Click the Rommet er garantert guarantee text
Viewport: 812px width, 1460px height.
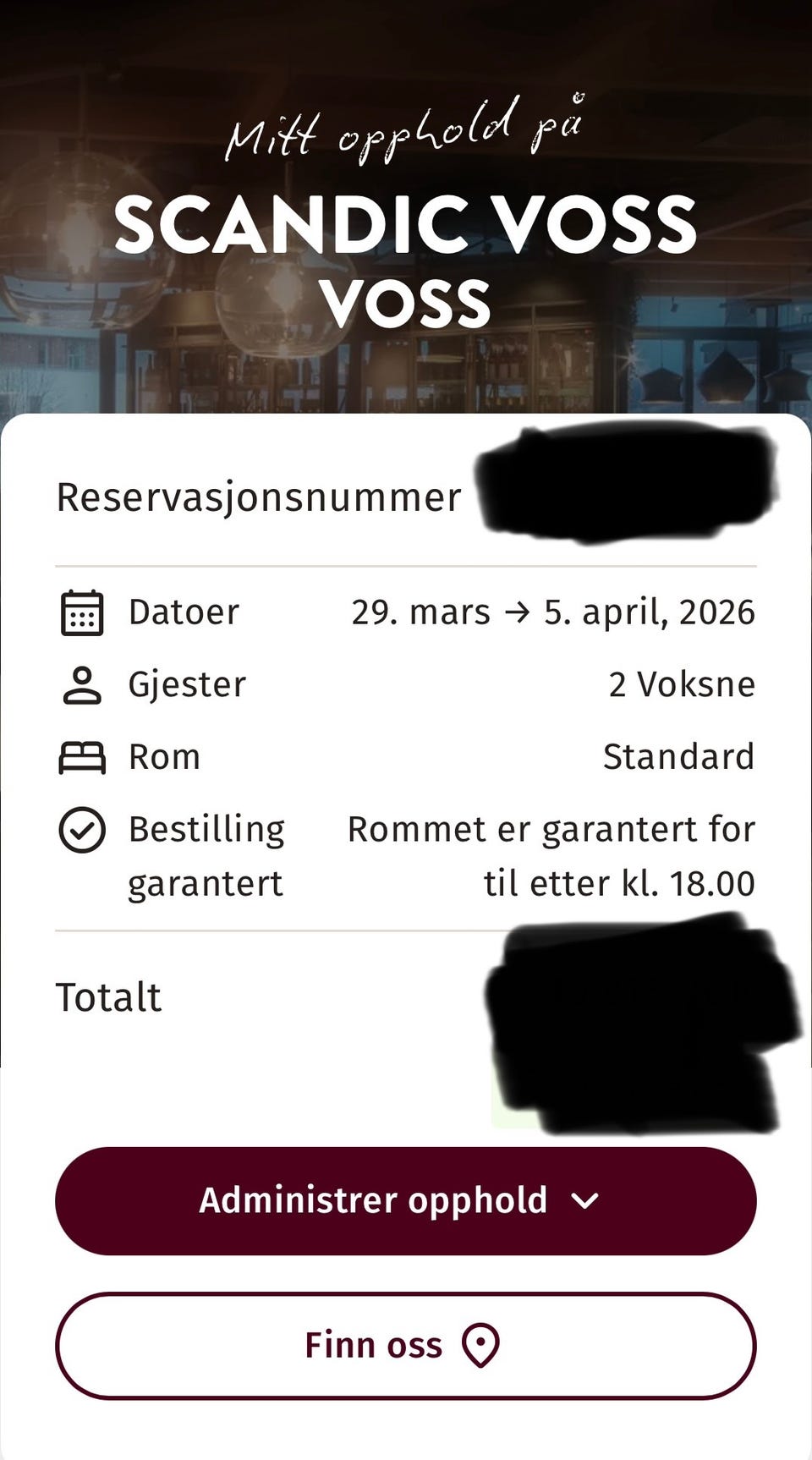tap(553, 854)
